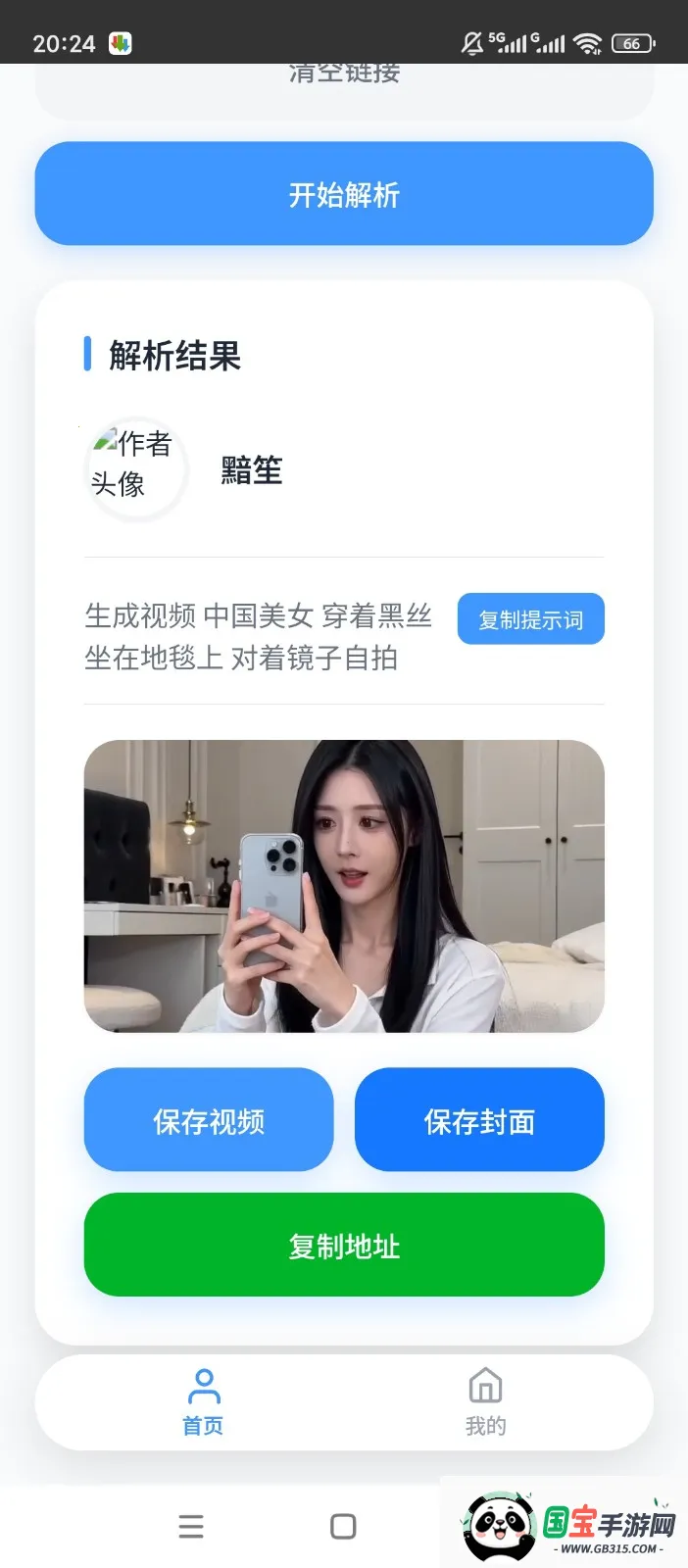The height and width of the screenshot is (1568, 688).
Task: Go to the system home screen
Action: click(x=343, y=1526)
